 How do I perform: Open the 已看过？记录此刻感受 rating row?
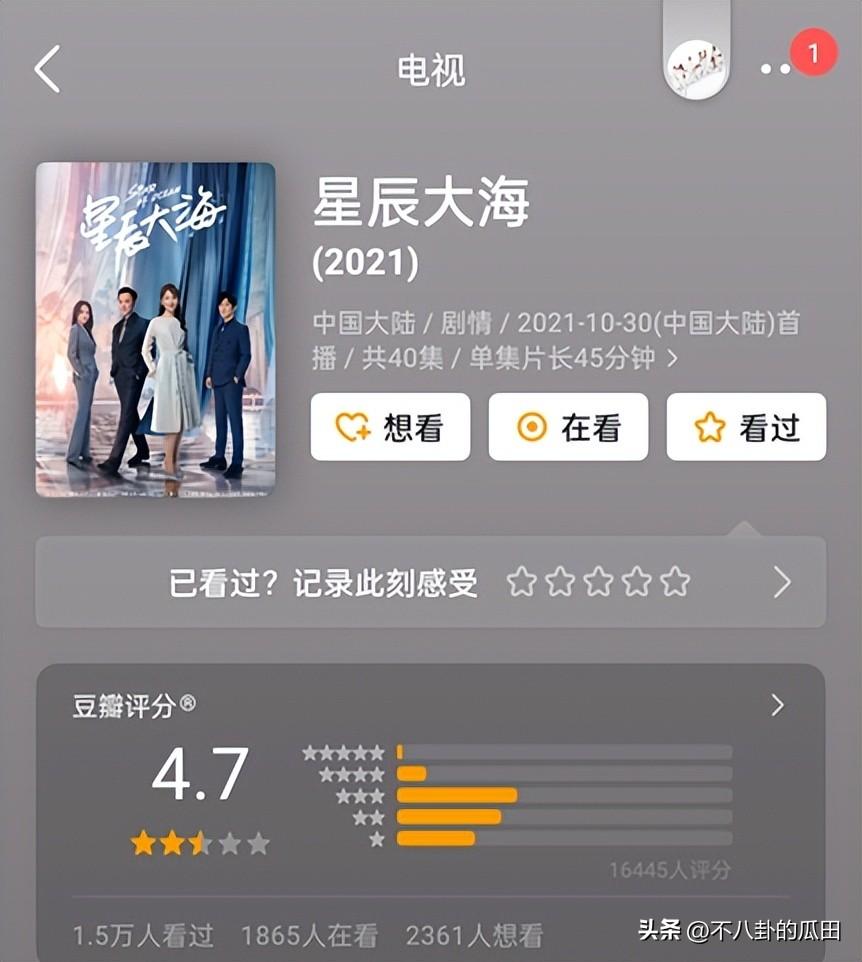point(430,582)
